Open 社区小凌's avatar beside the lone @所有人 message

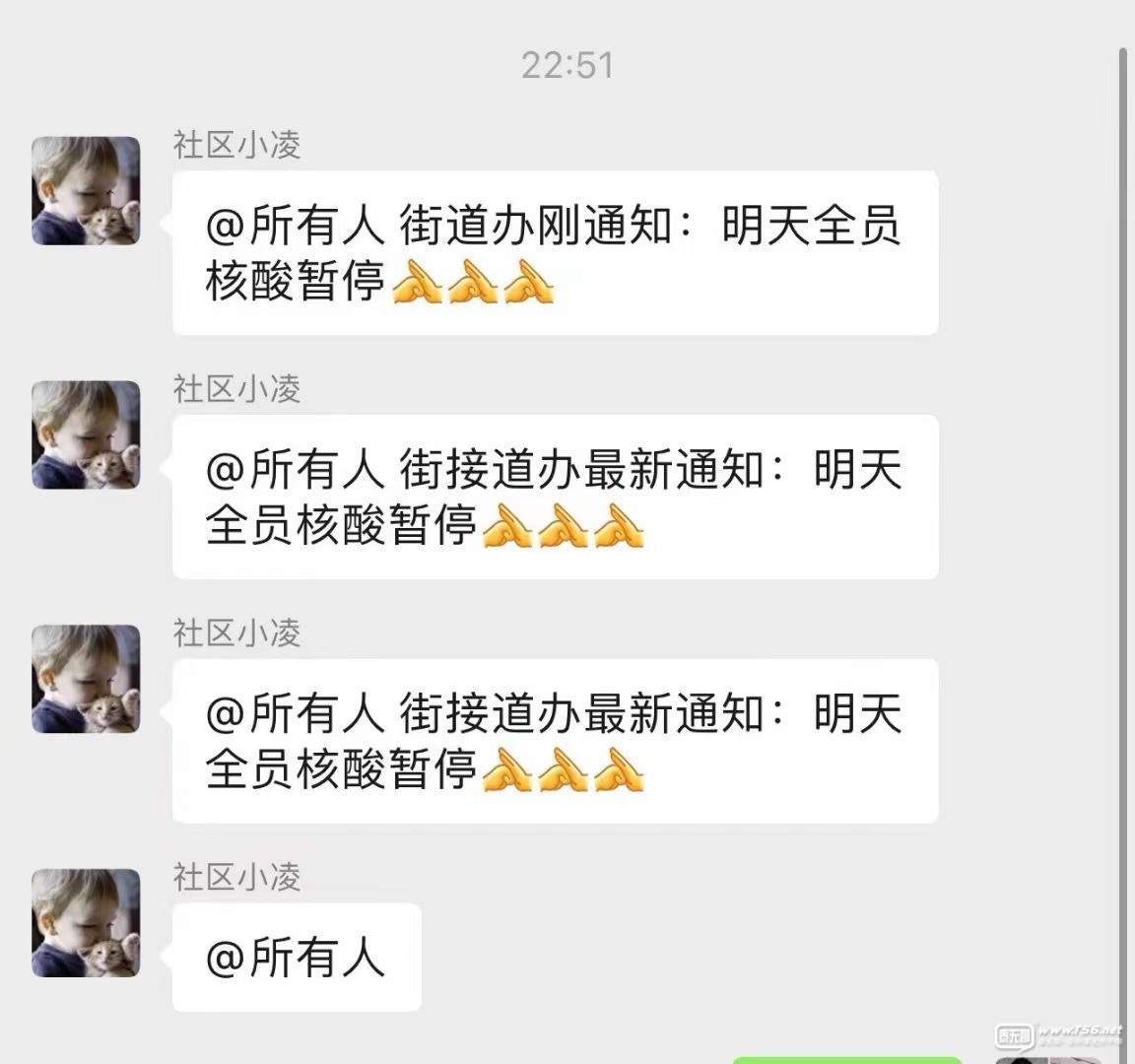point(86,922)
